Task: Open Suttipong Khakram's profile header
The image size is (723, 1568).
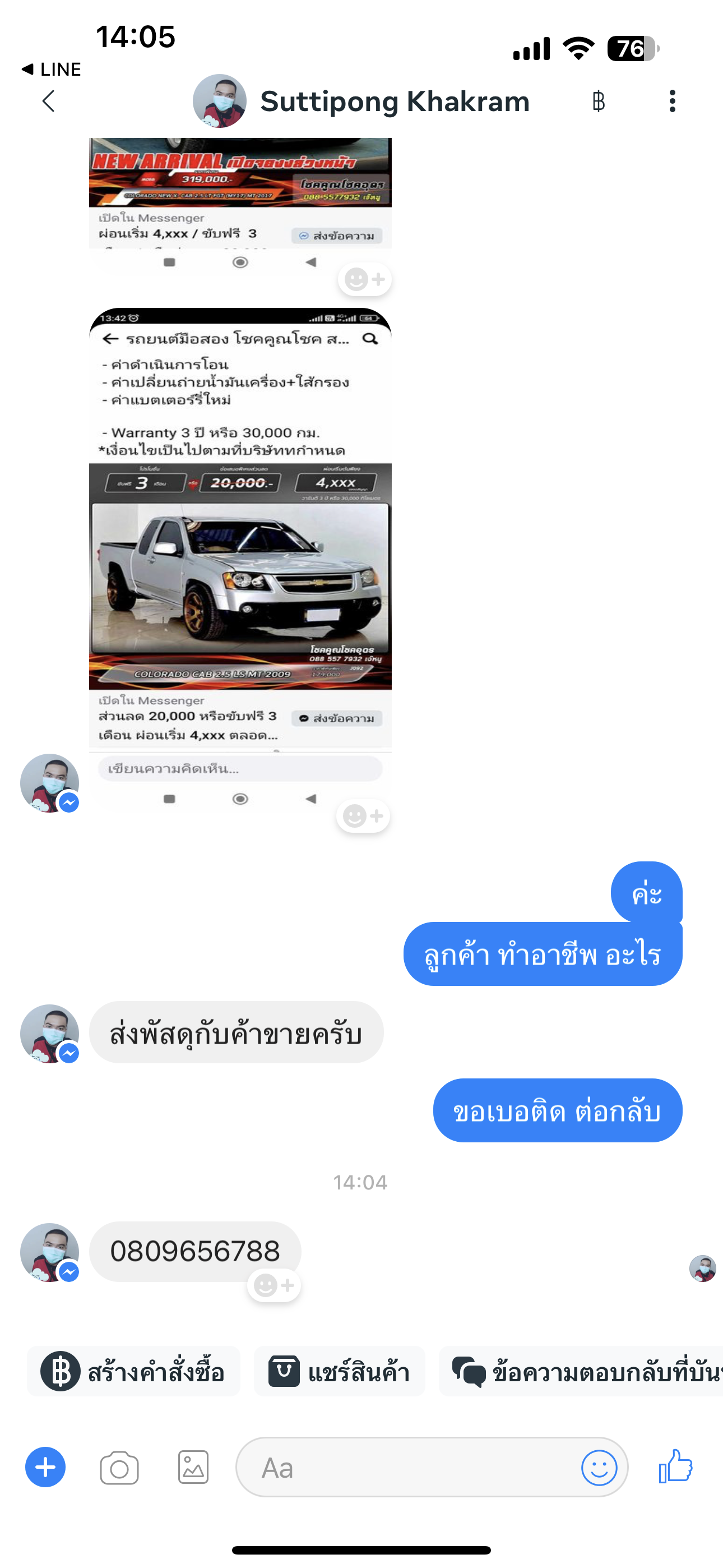Action: [361, 101]
